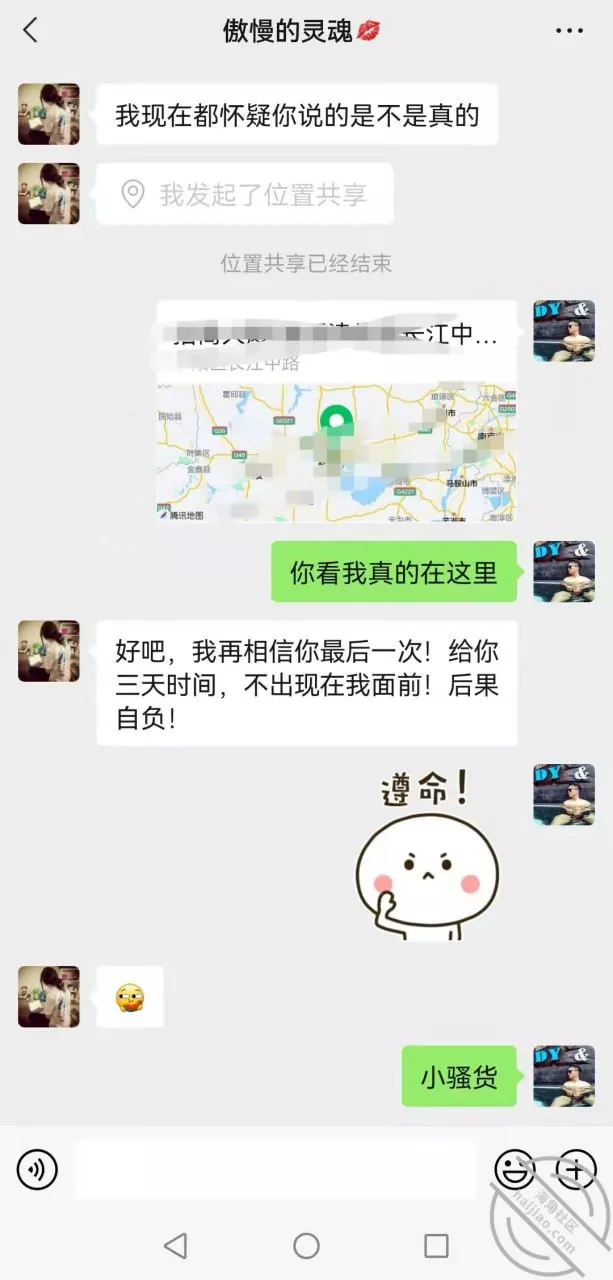
Task: Switch to voice message input
Action: (x=38, y=1169)
